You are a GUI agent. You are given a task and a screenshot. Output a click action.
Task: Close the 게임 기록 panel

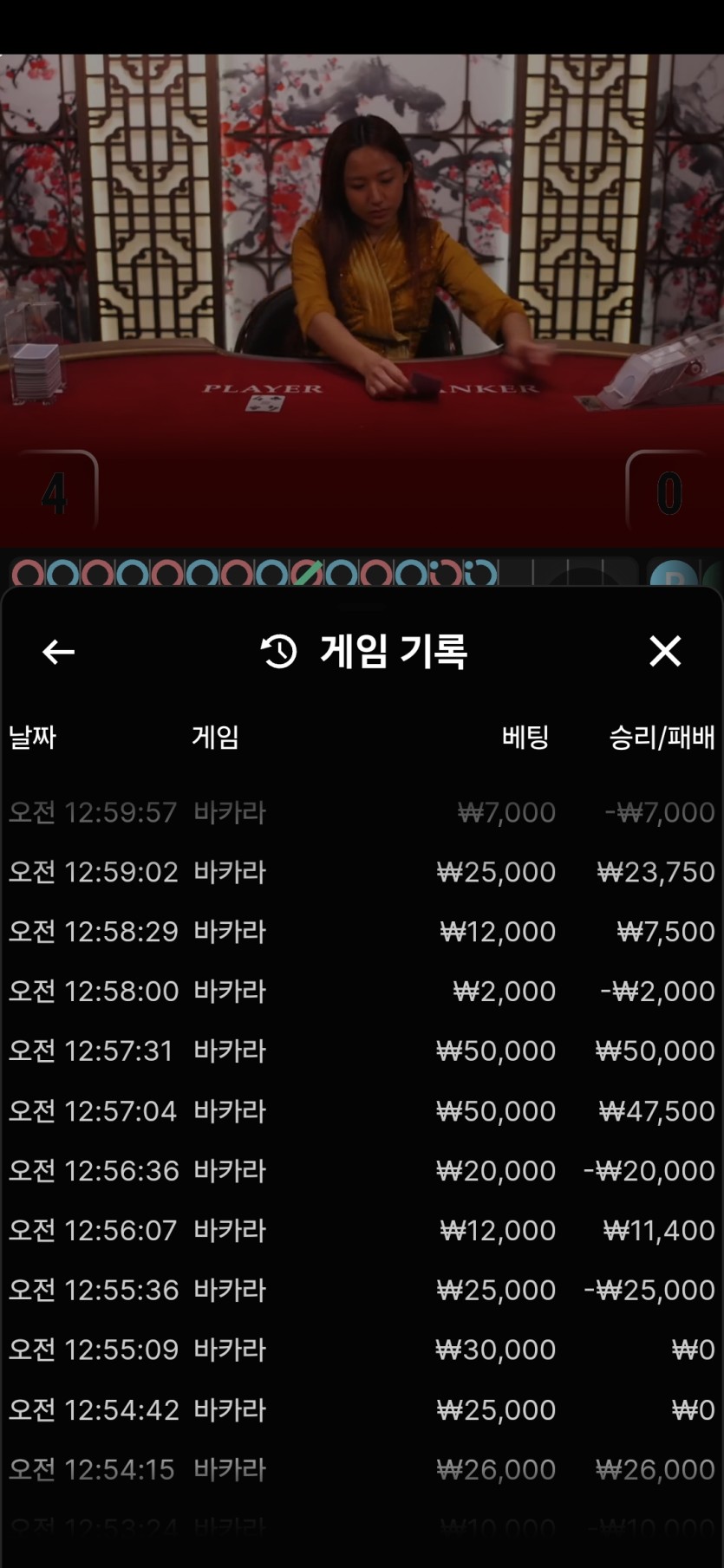coord(665,651)
